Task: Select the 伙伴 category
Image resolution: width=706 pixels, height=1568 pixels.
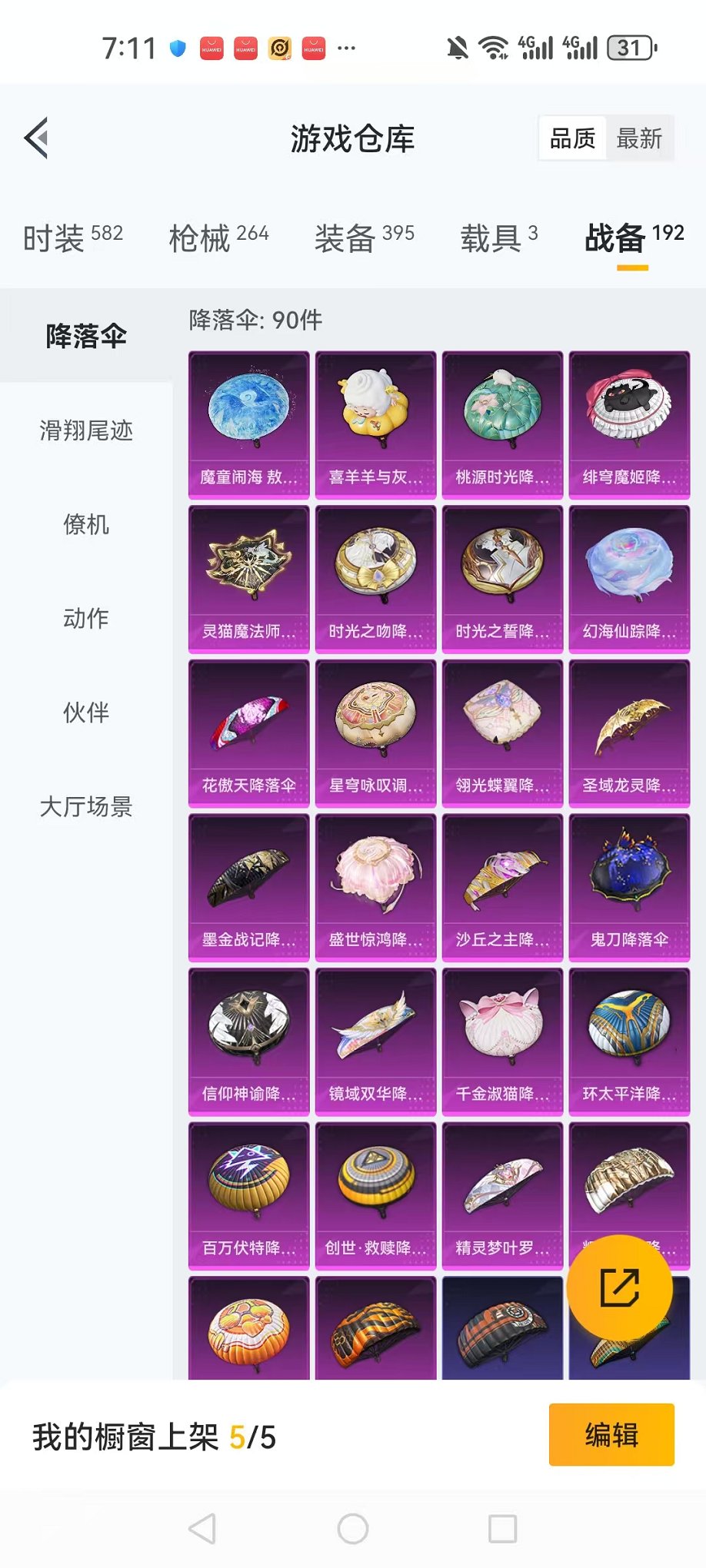Action: tap(86, 713)
